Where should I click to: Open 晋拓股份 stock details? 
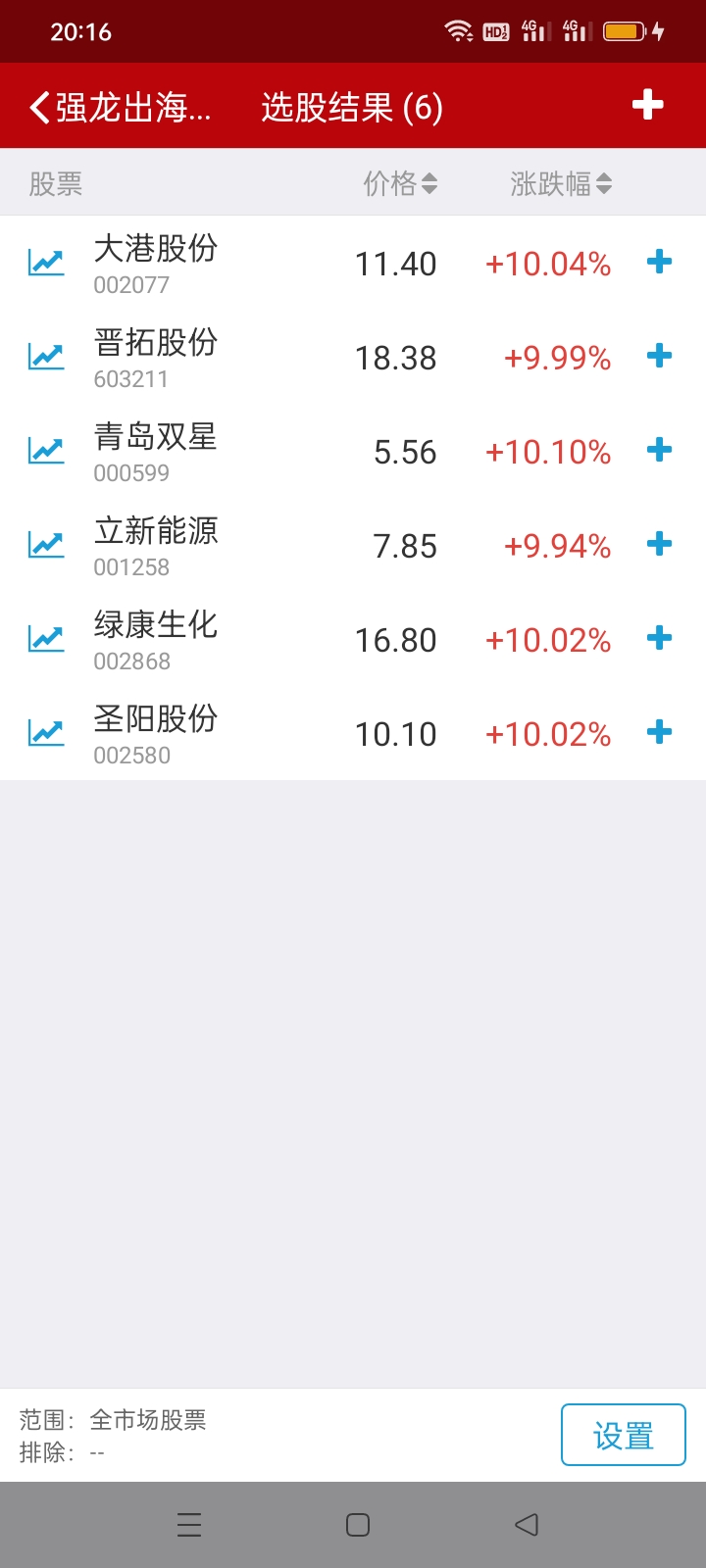[155, 357]
